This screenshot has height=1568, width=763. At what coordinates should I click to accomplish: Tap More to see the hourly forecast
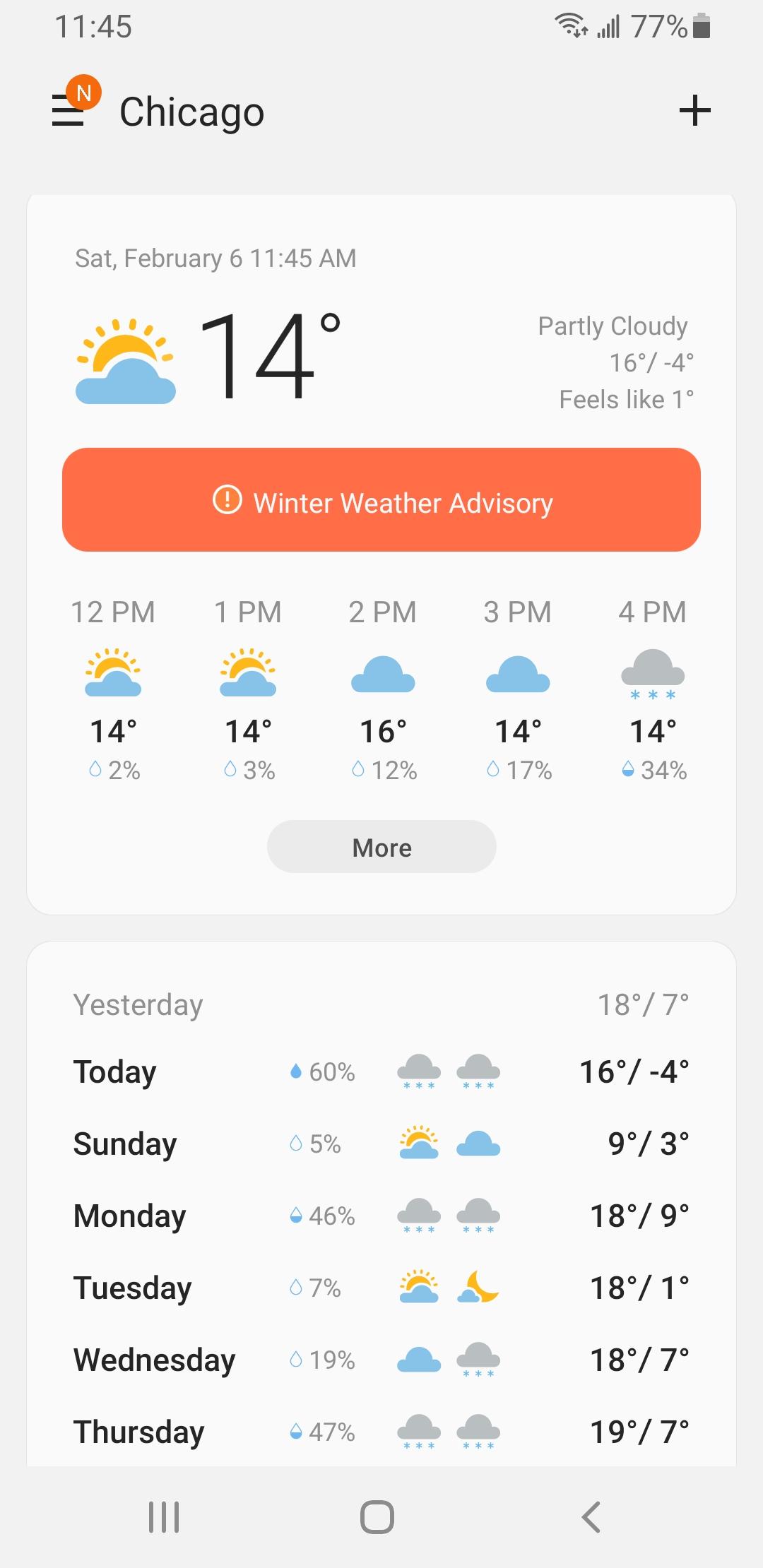pyautogui.click(x=381, y=846)
